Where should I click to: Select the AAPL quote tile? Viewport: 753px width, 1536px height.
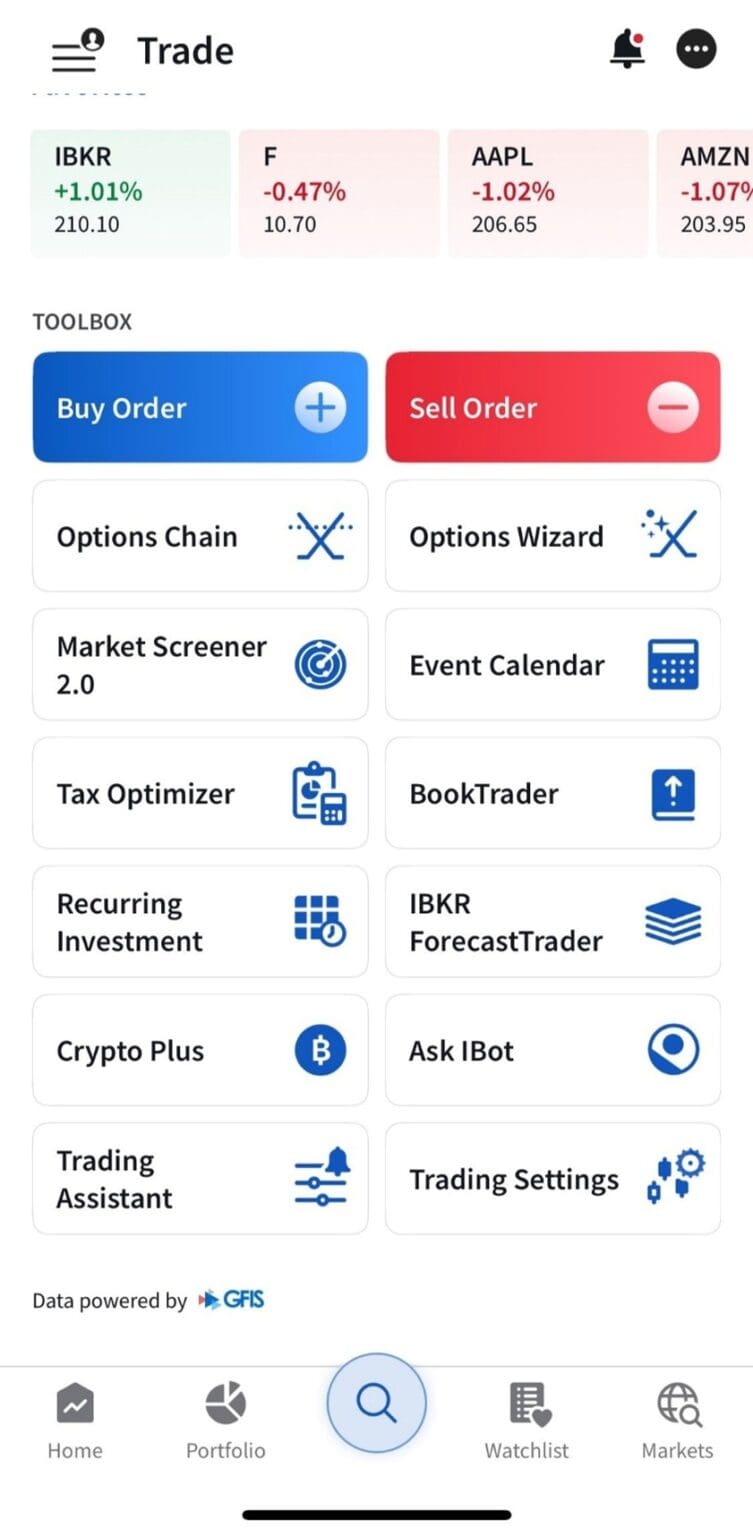click(x=547, y=190)
